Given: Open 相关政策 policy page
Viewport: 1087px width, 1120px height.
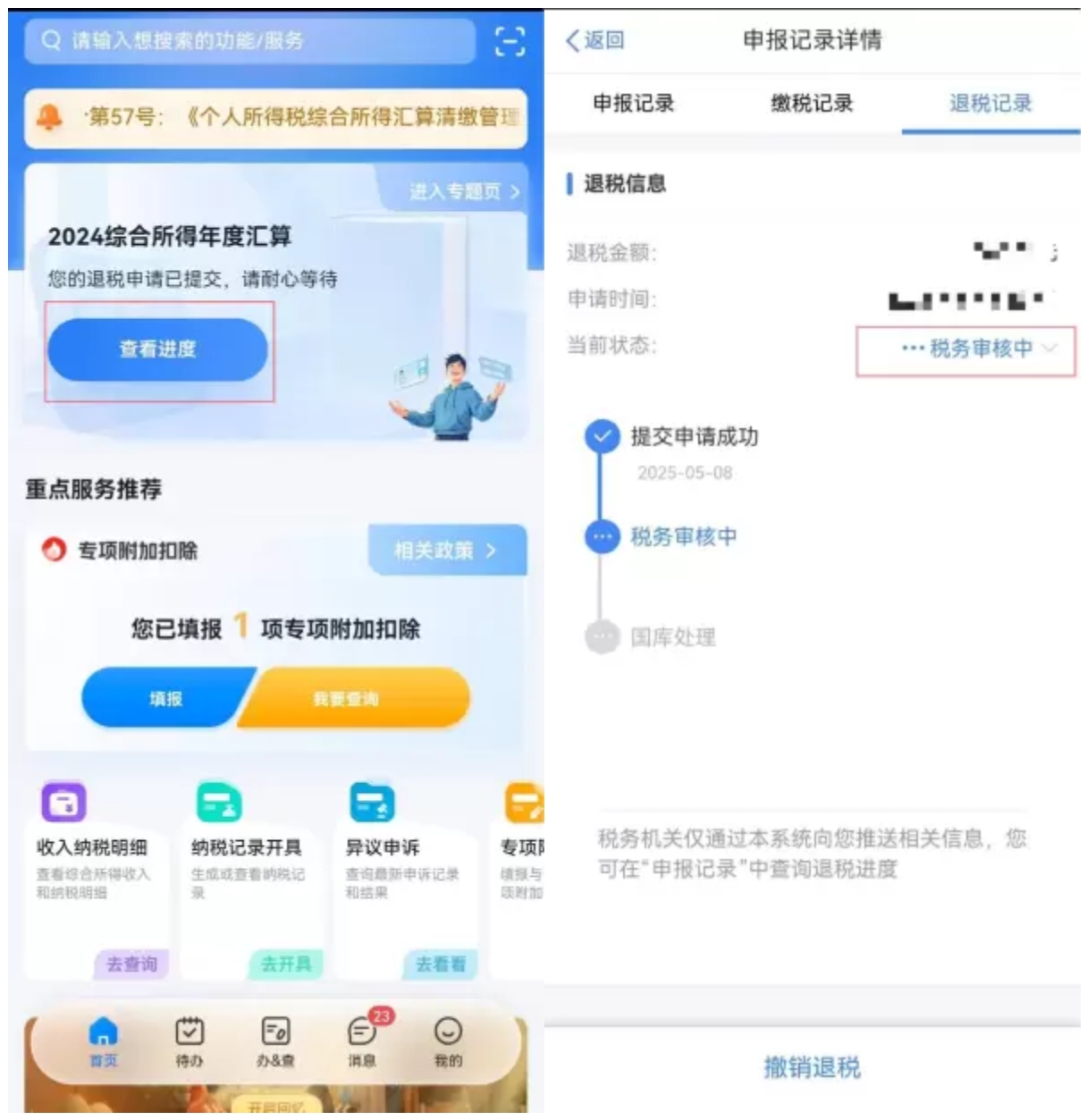Looking at the screenshot, I should [x=447, y=551].
